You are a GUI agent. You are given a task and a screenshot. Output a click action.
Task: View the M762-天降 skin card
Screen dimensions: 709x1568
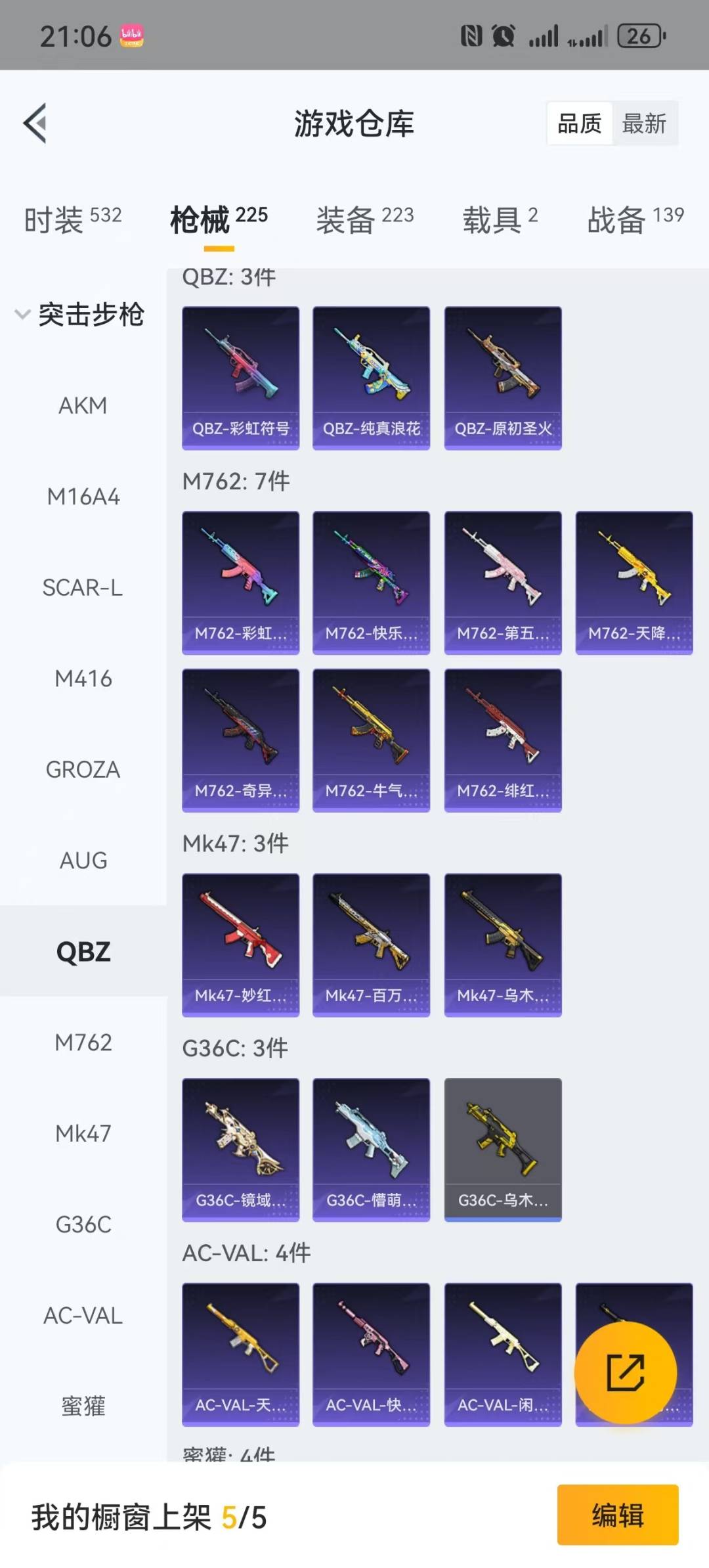tap(634, 583)
